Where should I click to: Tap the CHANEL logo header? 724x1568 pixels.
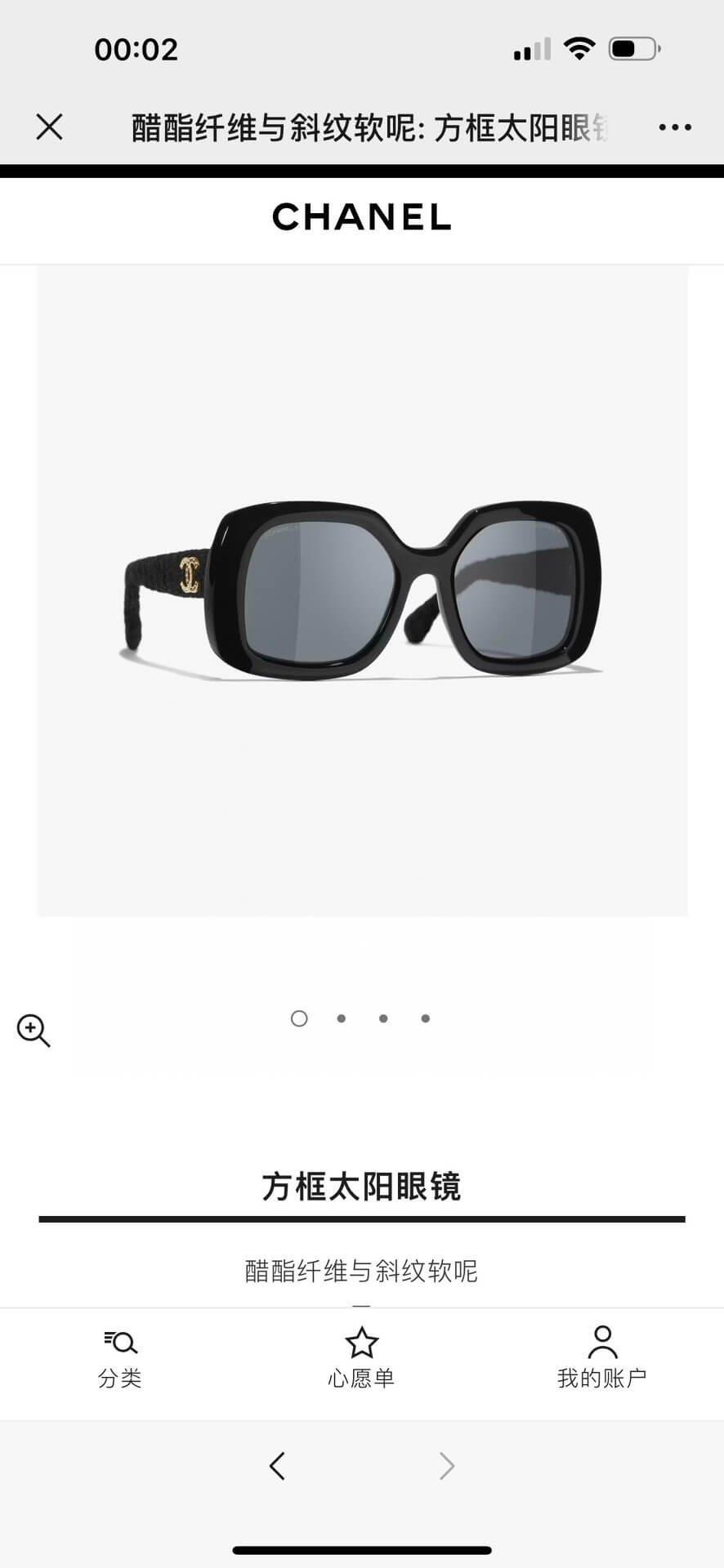[362, 217]
